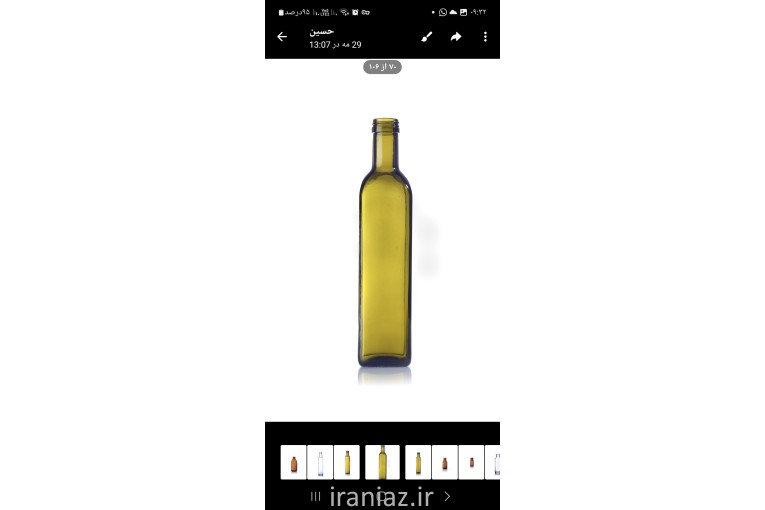Open the olive bottle thumbnail after the current one
The image size is (765, 510).
click(x=418, y=462)
